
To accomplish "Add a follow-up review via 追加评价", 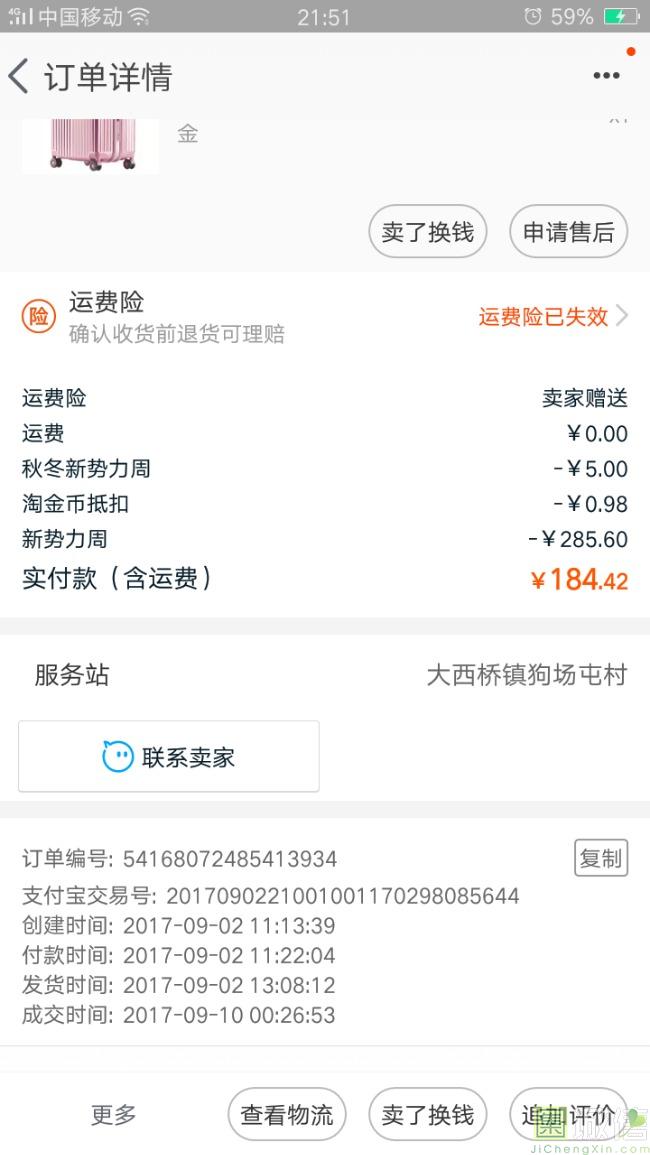I will coord(568,1114).
